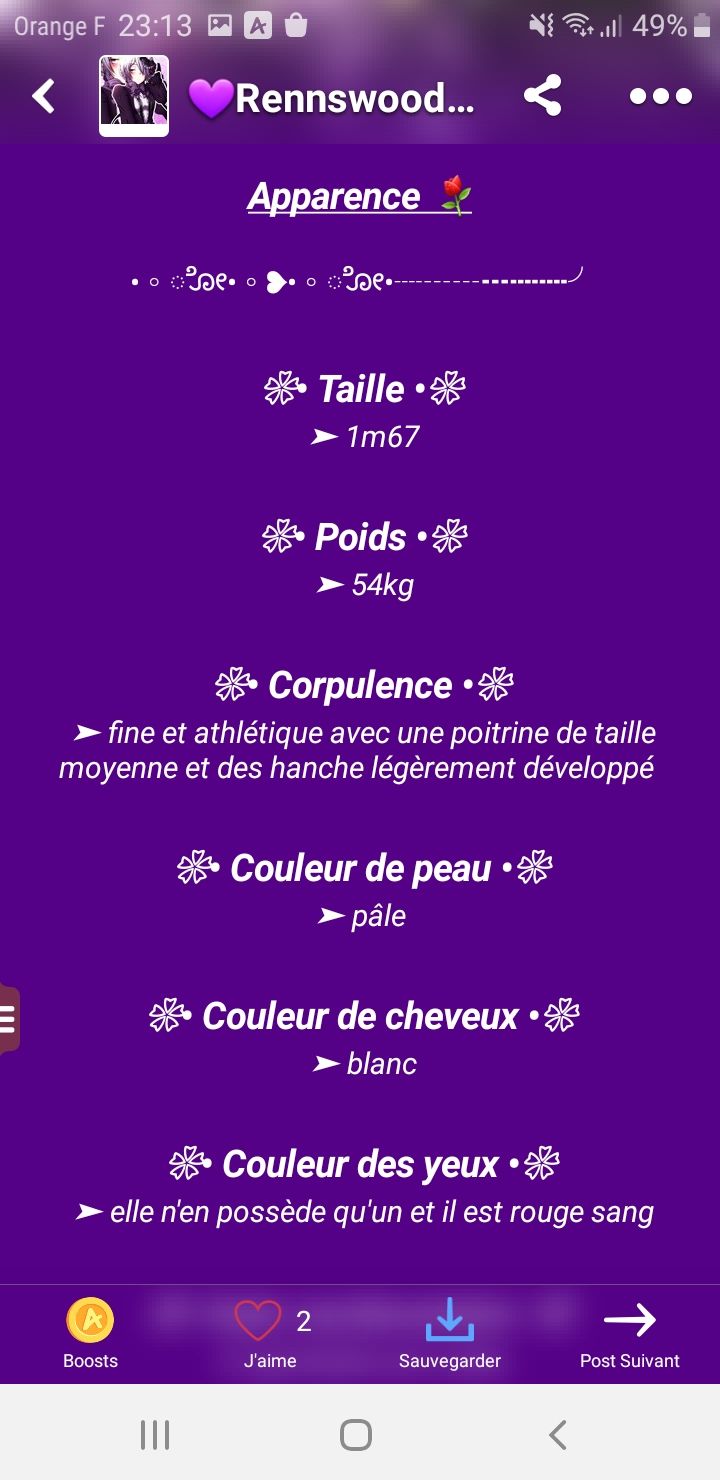Share this post
This screenshot has height=1480, width=720.
click(x=542, y=97)
